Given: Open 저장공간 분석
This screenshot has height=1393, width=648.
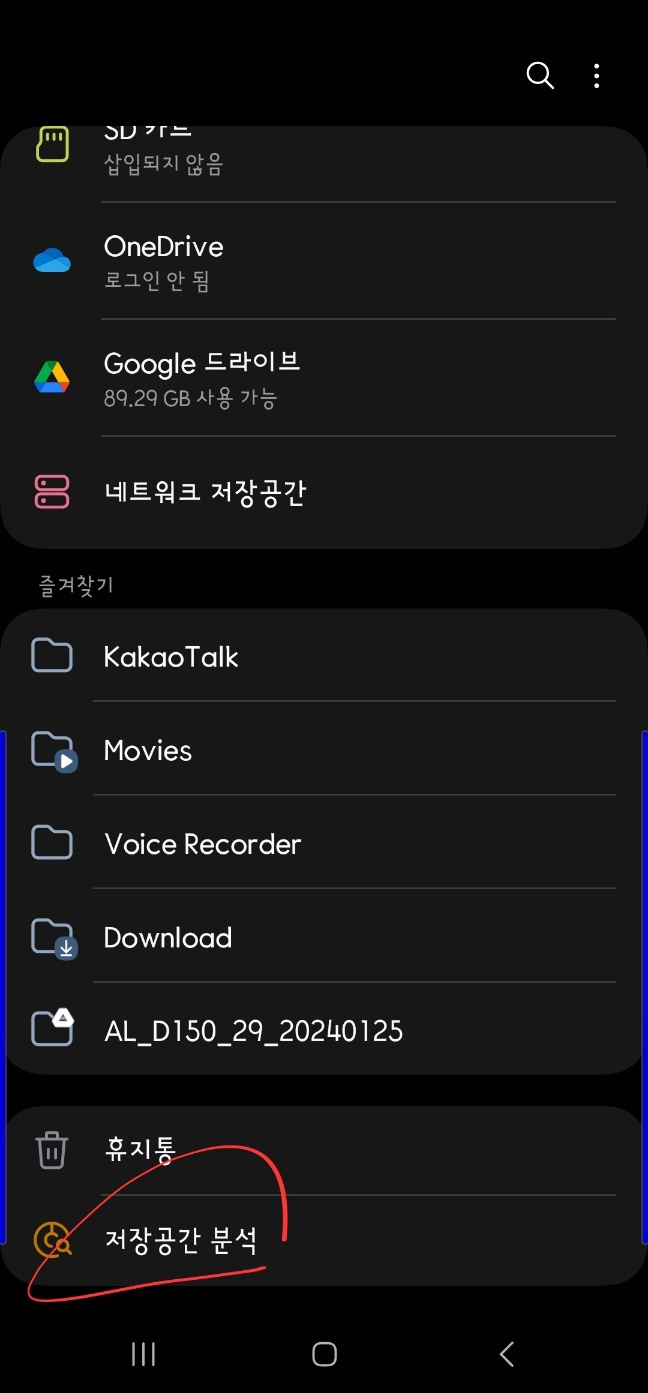Looking at the screenshot, I should 324,1240.
